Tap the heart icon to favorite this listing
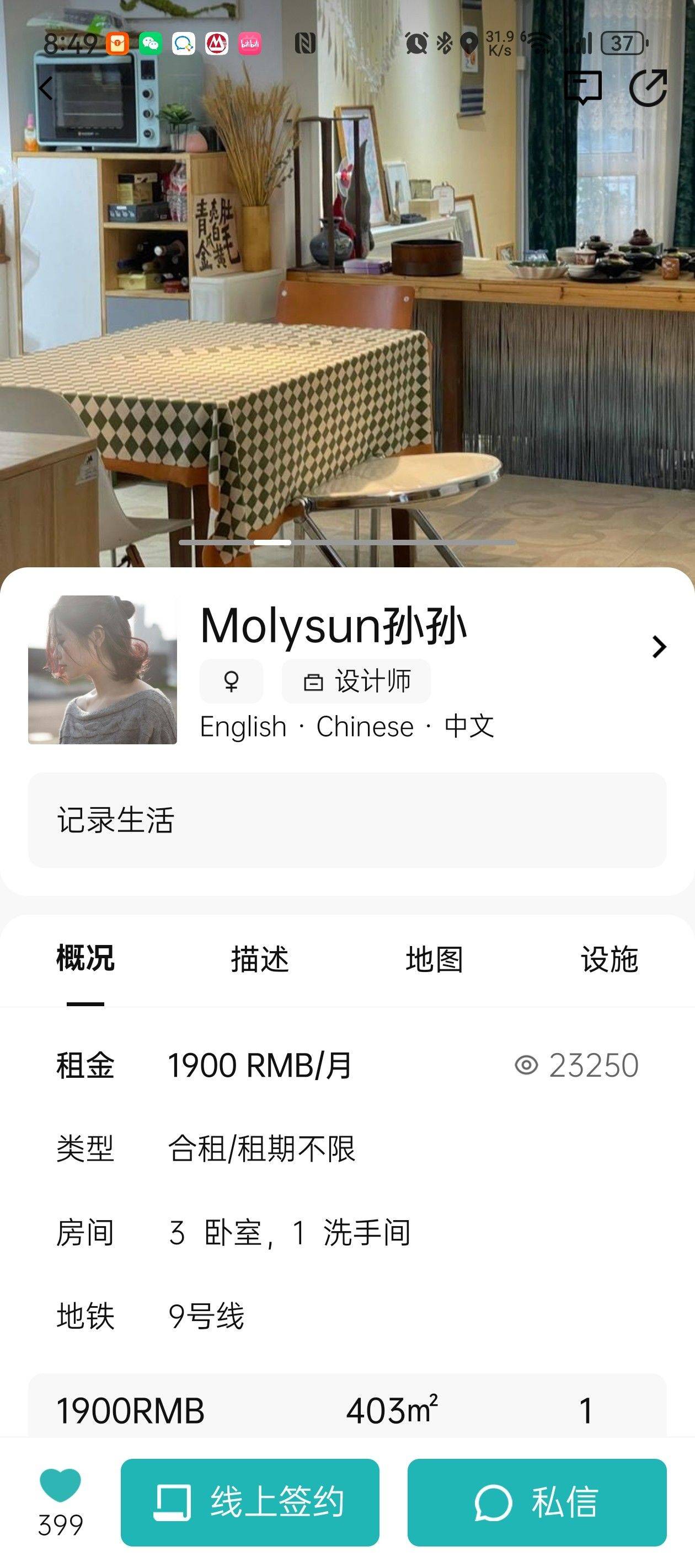The width and height of the screenshot is (695, 1568). pyautogui.click(x=60, y=1486)
